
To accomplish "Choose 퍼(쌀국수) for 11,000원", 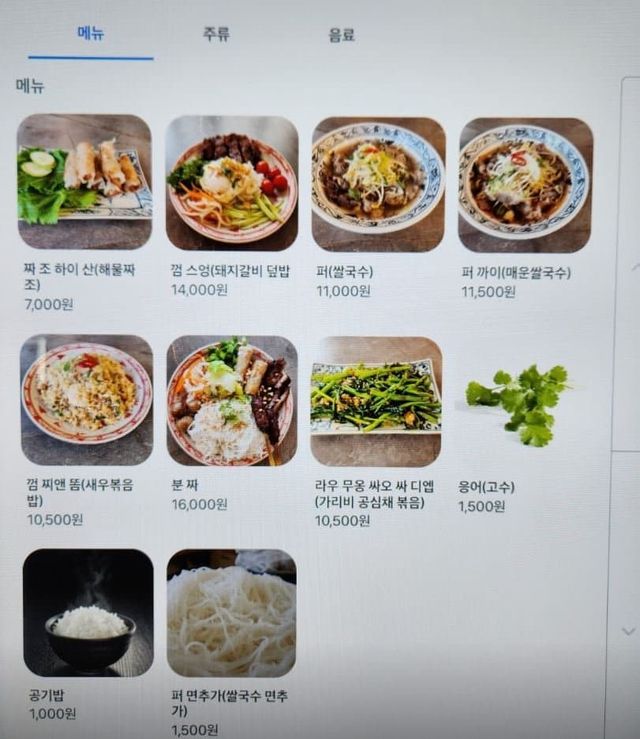I will coord(379,184).
